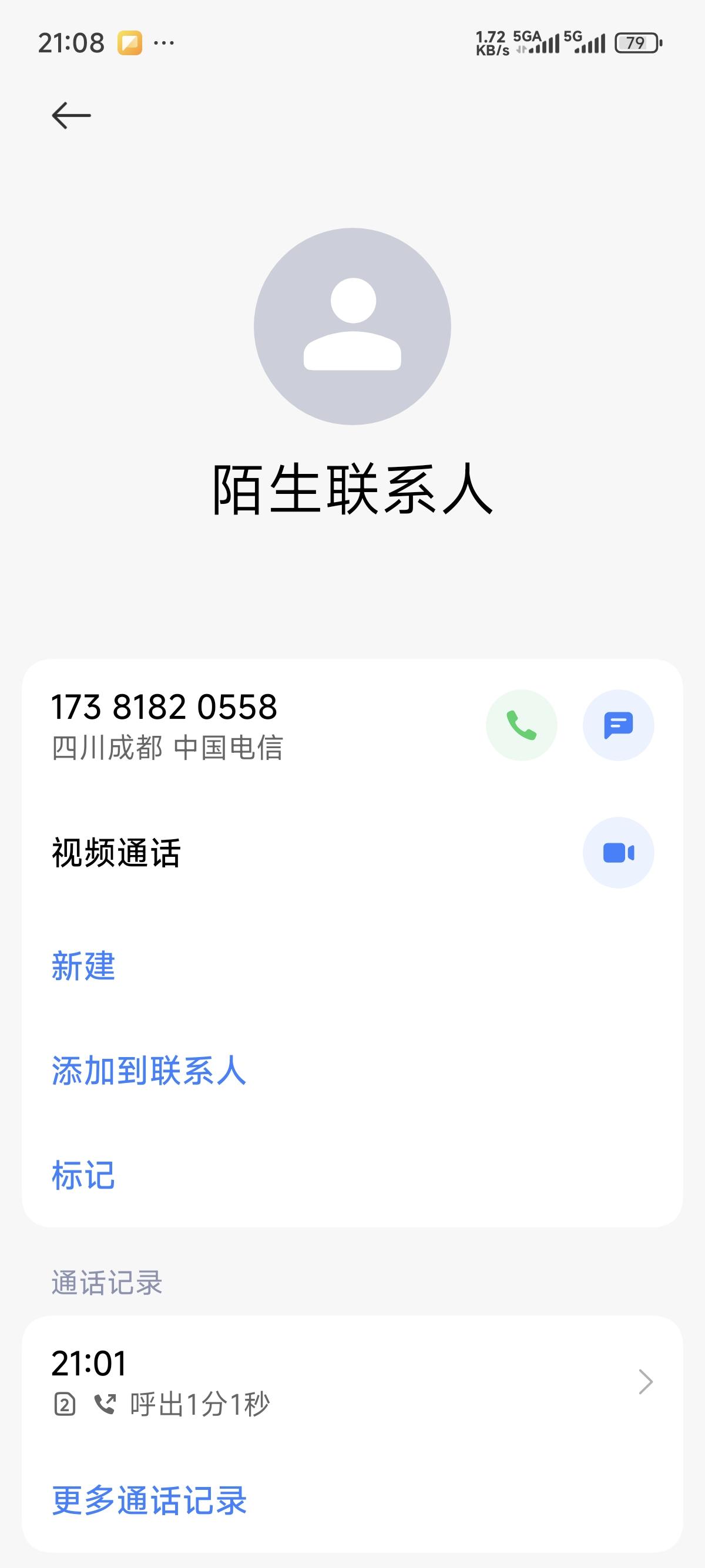View 更多通话记录 call history

(x=149, y=1500)
